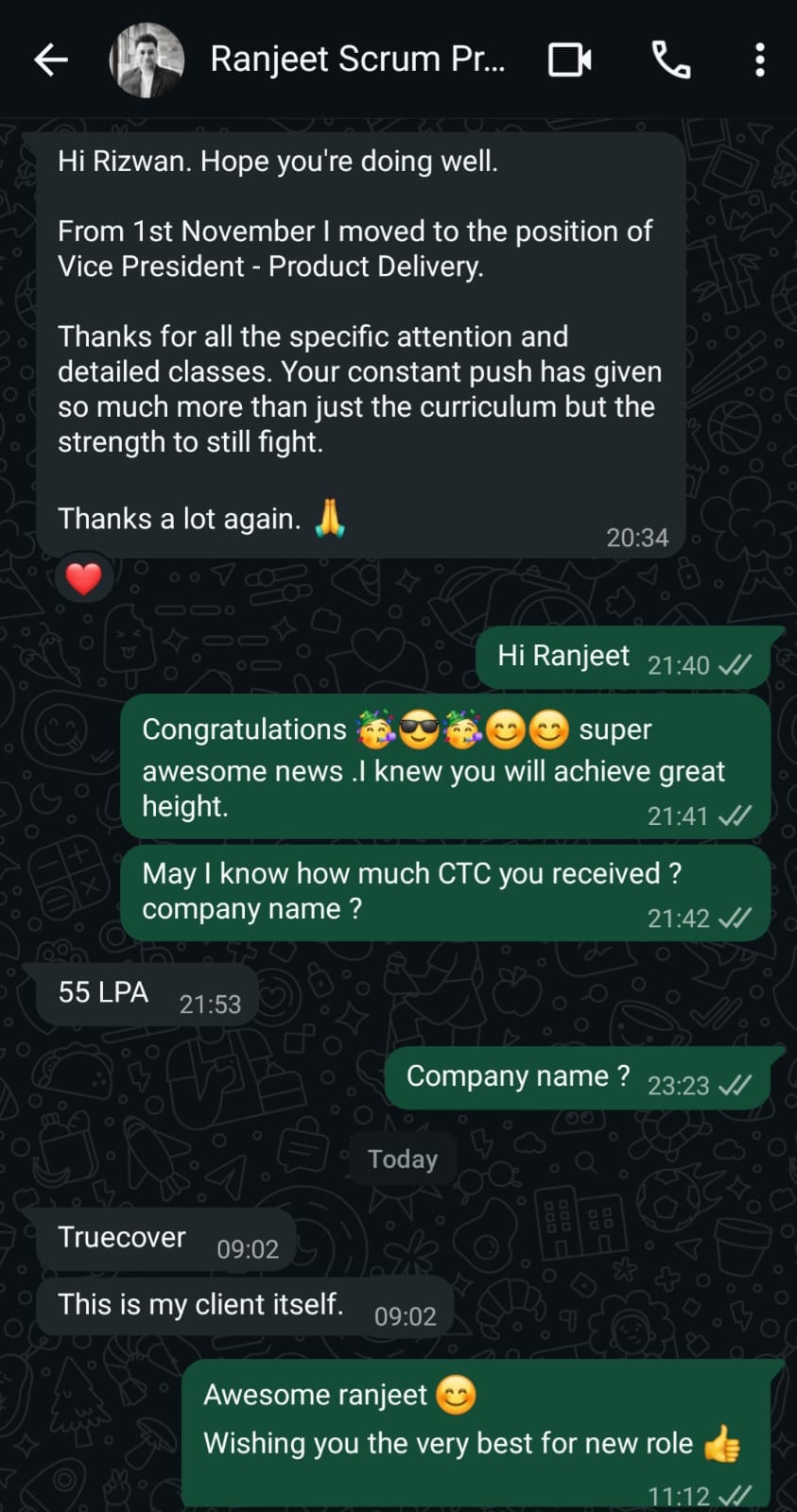Start a voice call with Ranjeet

tap(670, 60)
